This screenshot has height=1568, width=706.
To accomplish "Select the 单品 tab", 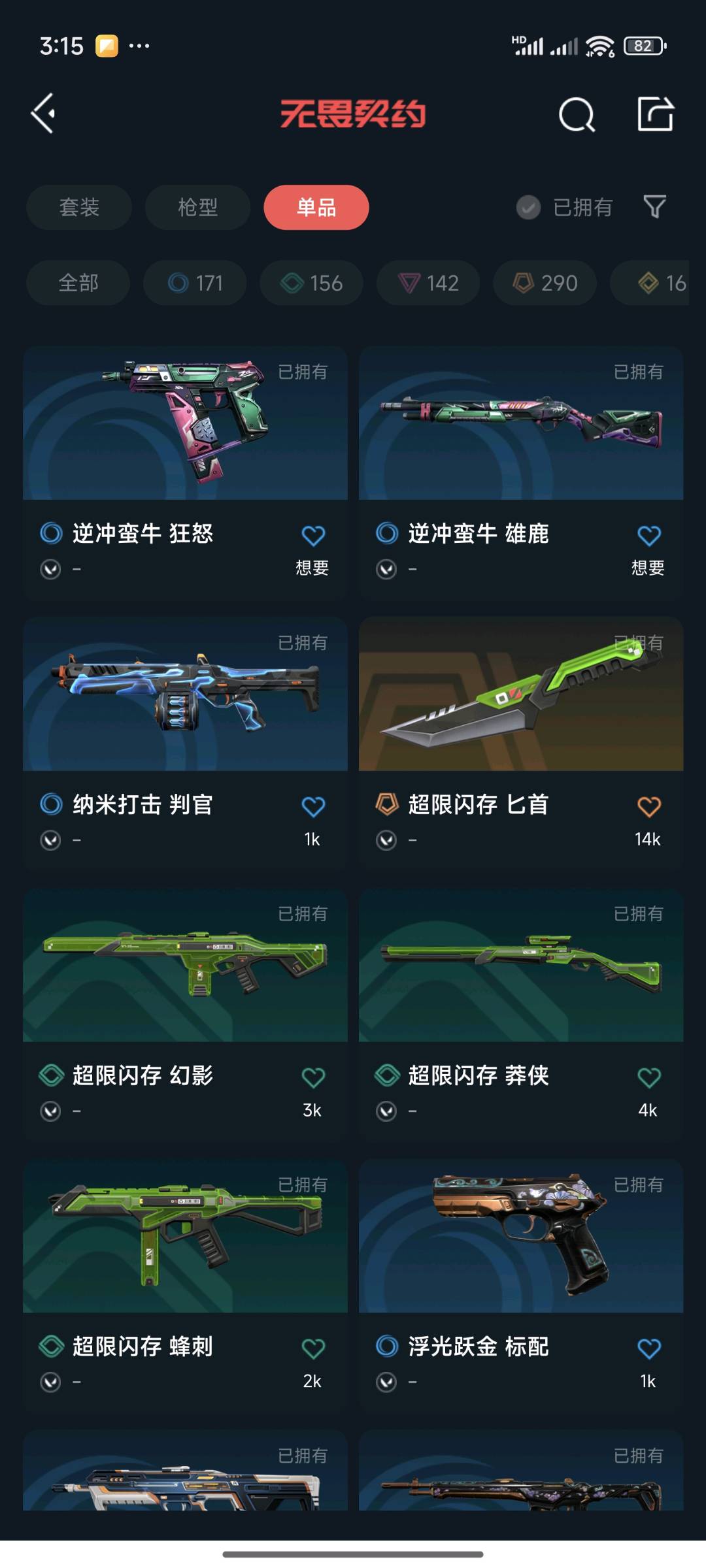I will tap(316, 207).
